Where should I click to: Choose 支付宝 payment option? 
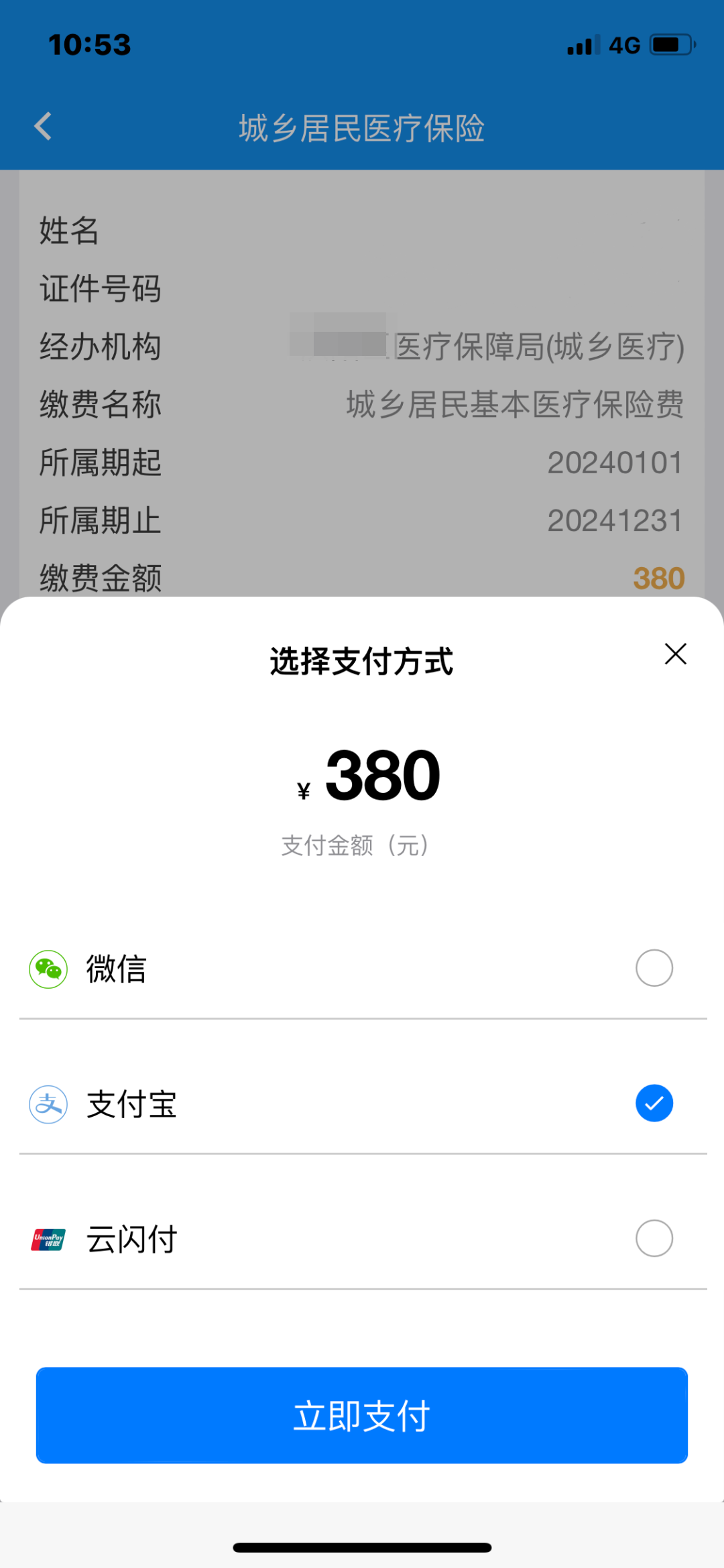point(654,1103)
